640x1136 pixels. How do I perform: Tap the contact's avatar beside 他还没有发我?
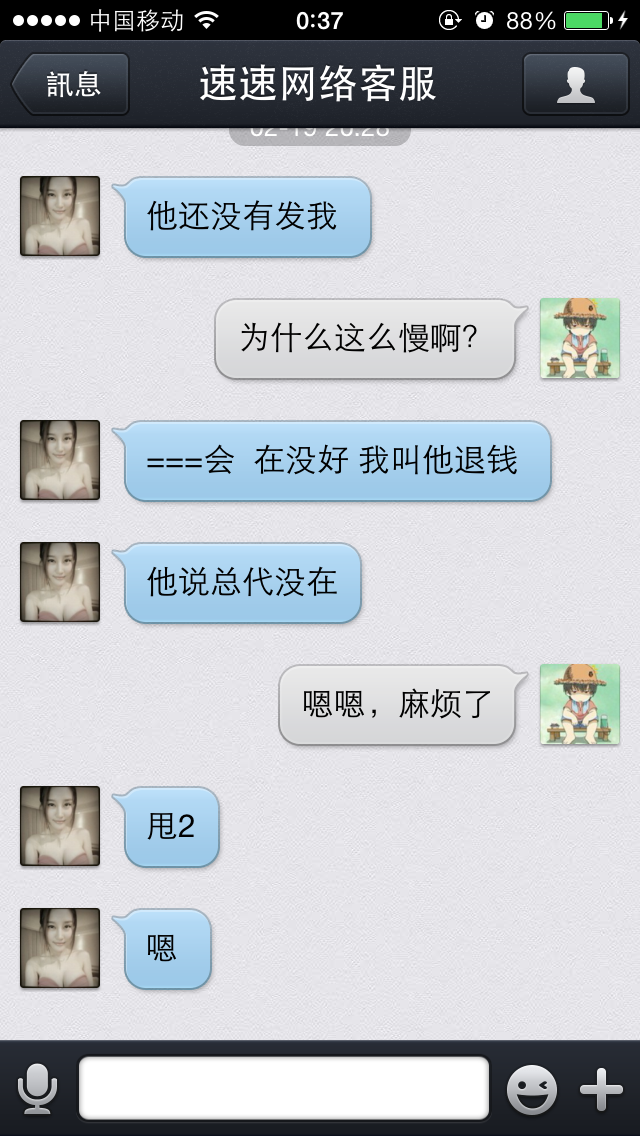point(60,216)
